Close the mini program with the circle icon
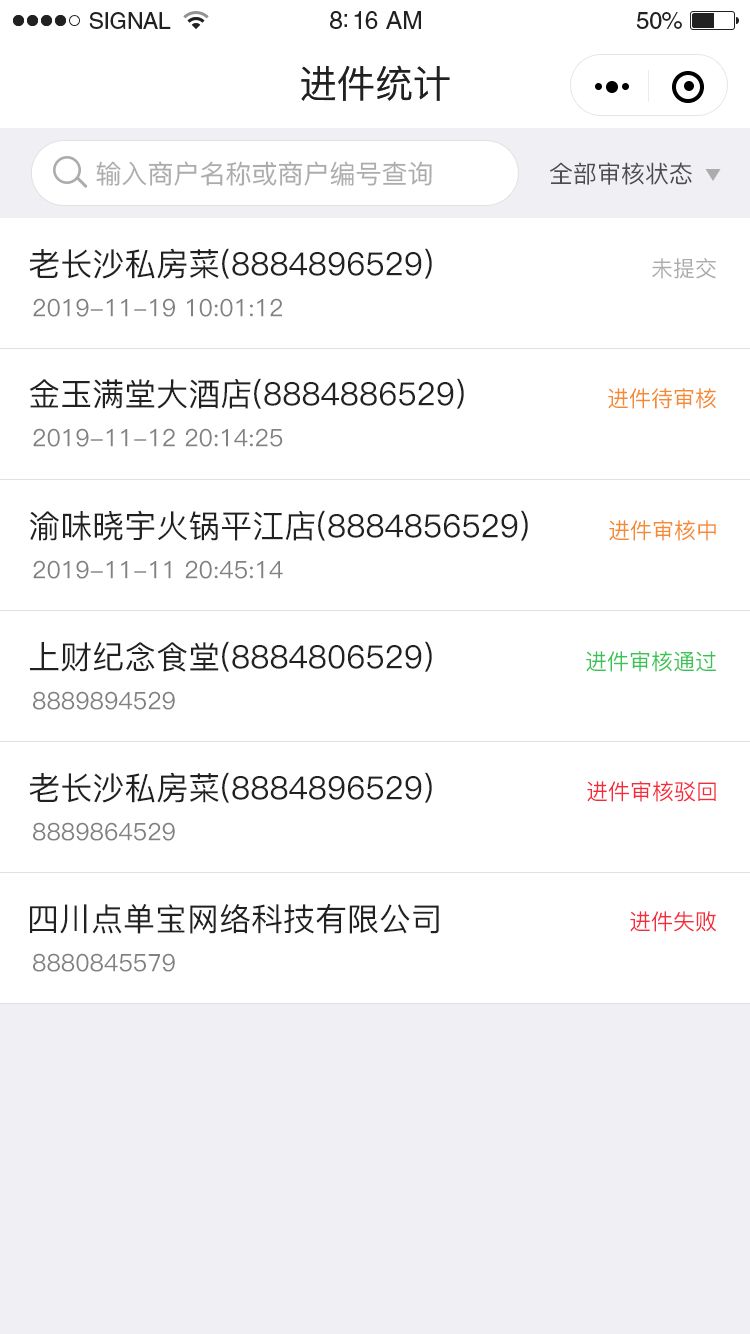 [688, 87]
